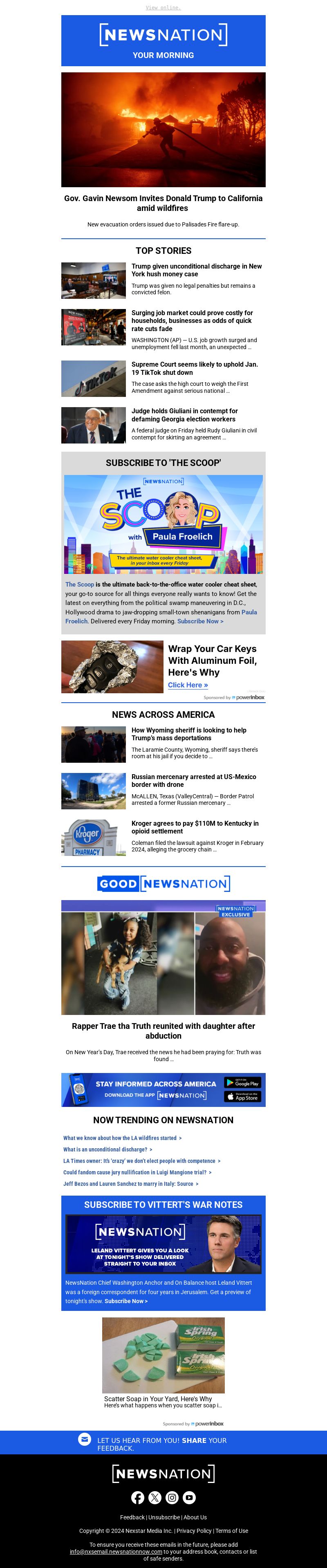Open the Kroger opioid settlement story
327x1568 pixels.
point(195,827)
